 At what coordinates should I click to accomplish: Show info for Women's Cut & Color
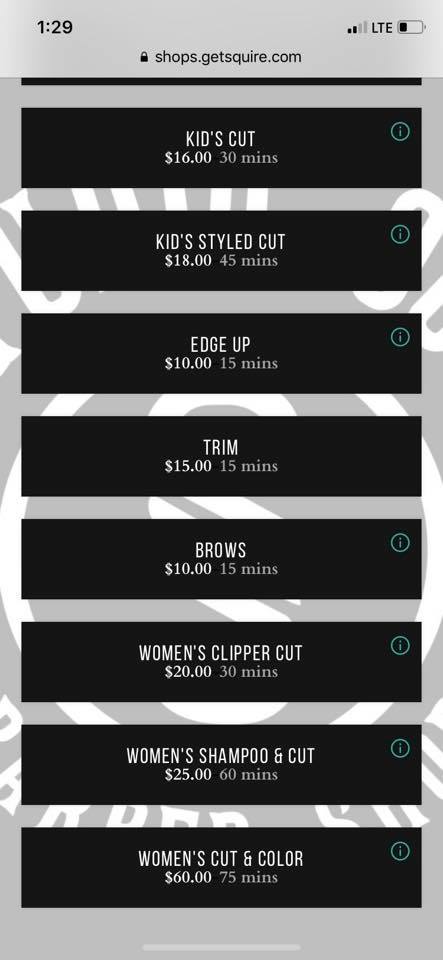[400, 851]
